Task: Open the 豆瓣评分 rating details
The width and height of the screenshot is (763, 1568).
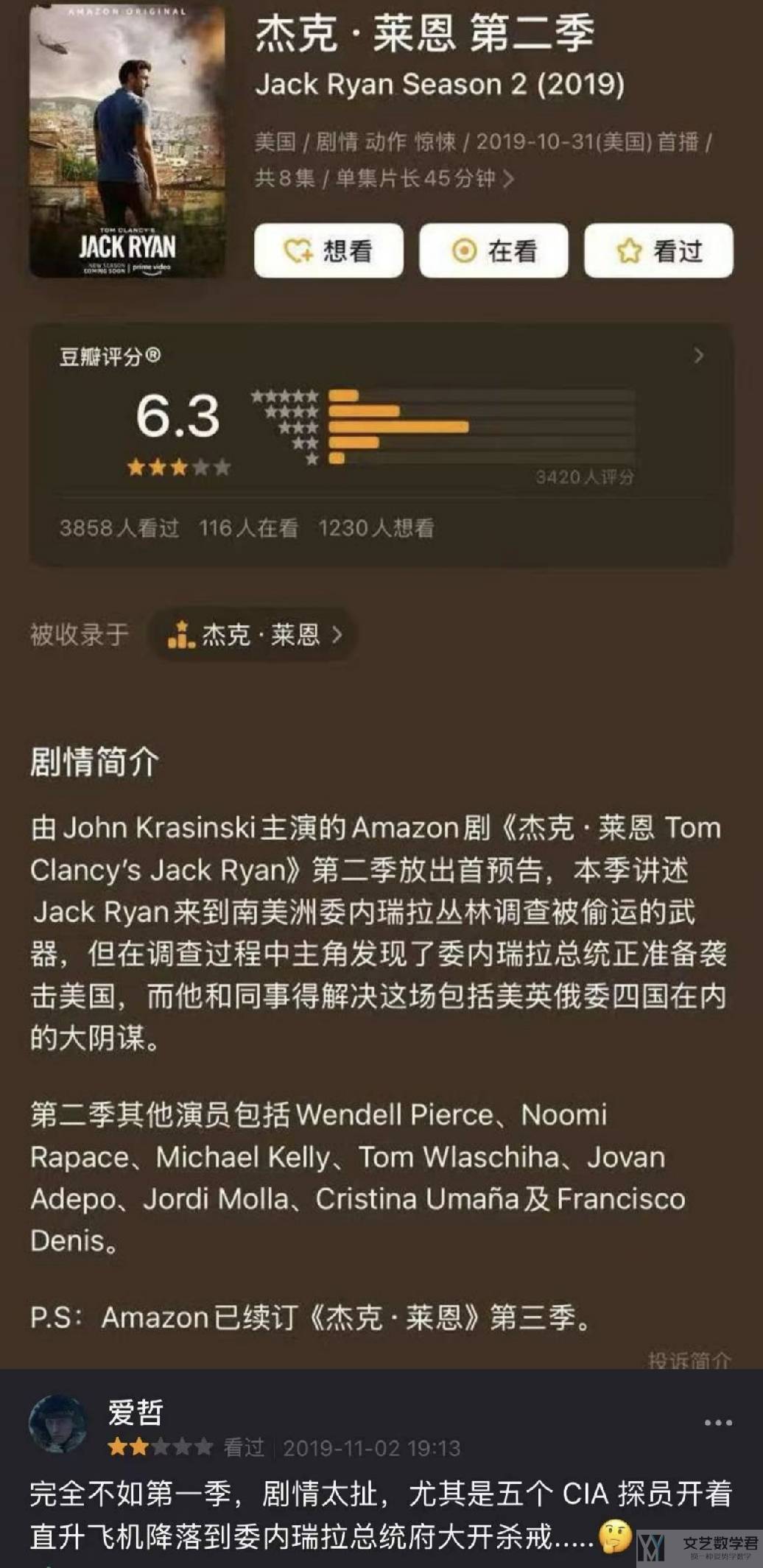Action: click(698, 356)
